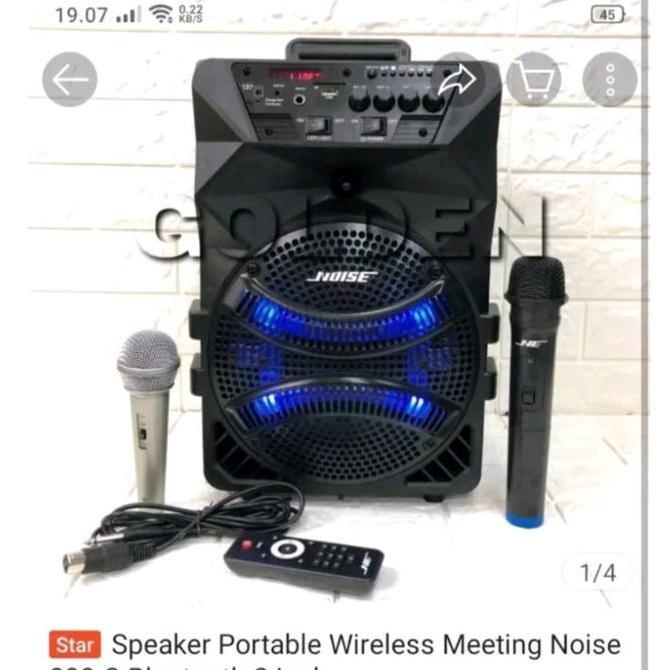Go back using the arrow icon
The height and width of the screenshot is (670, 670).
(x=70, y=79)
